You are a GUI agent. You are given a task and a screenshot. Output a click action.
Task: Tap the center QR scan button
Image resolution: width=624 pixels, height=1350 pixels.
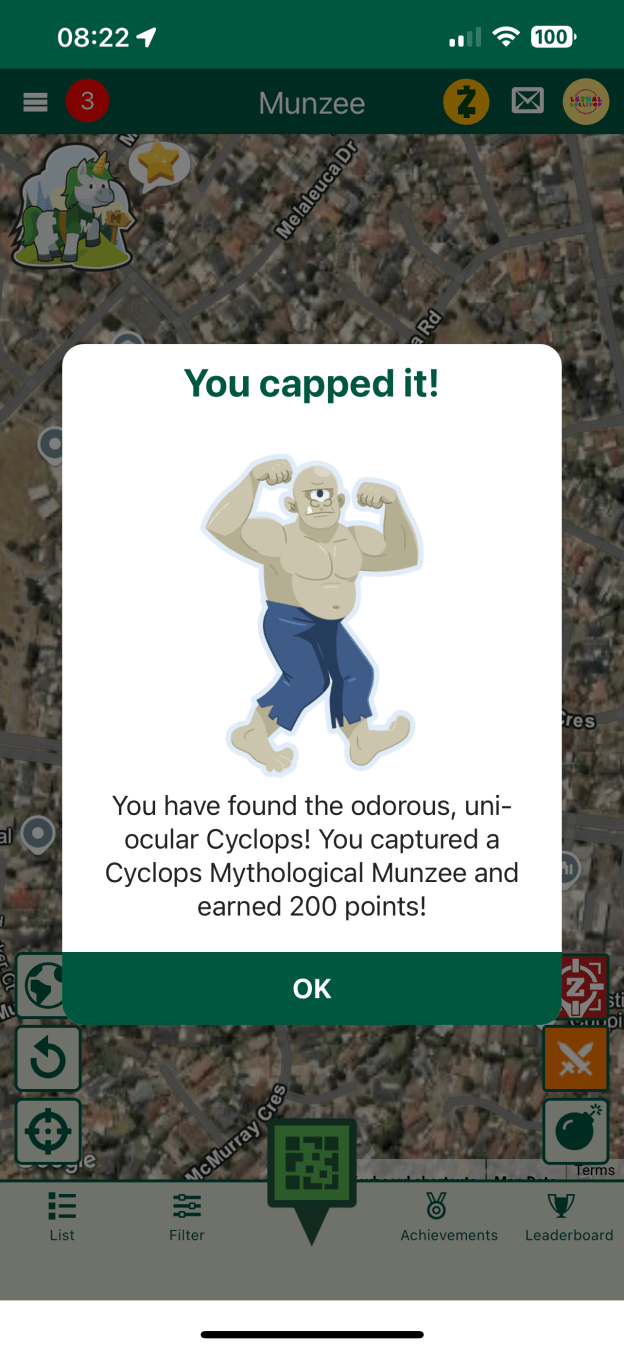[312, 1165]
